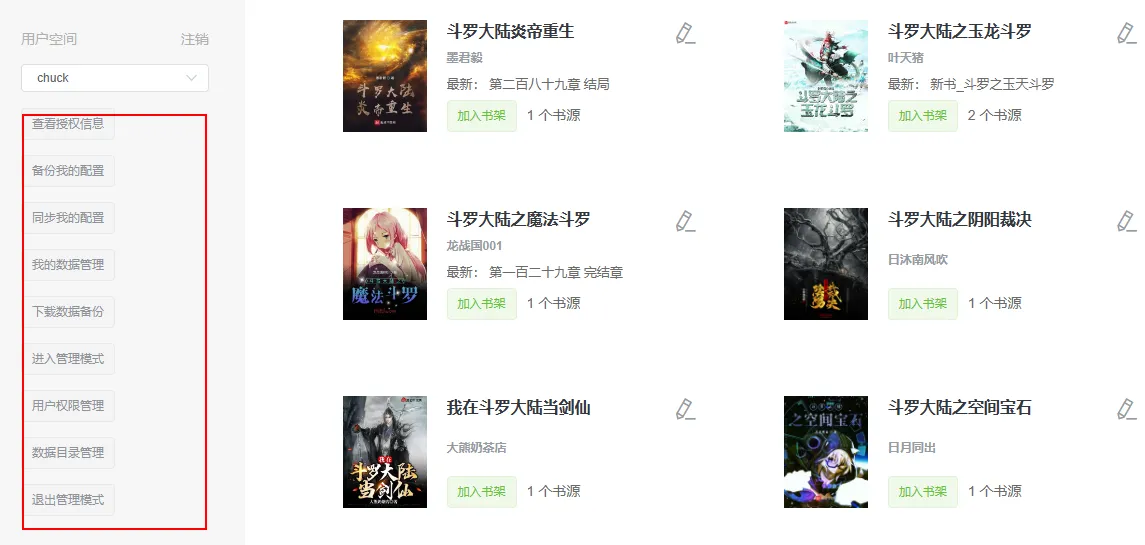
Task: Open 用户权限管理
Action: [x=68, y=406]
